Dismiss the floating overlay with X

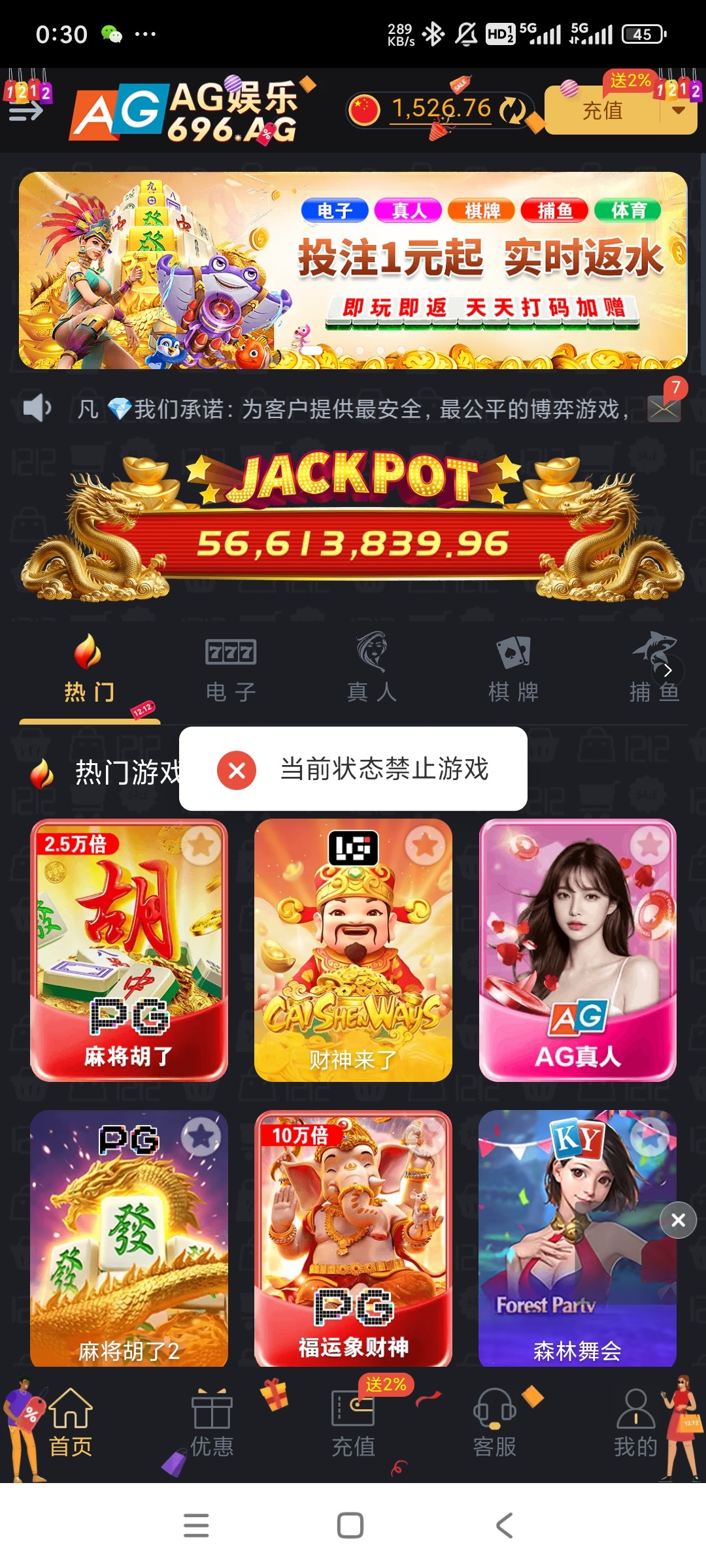678,1220
